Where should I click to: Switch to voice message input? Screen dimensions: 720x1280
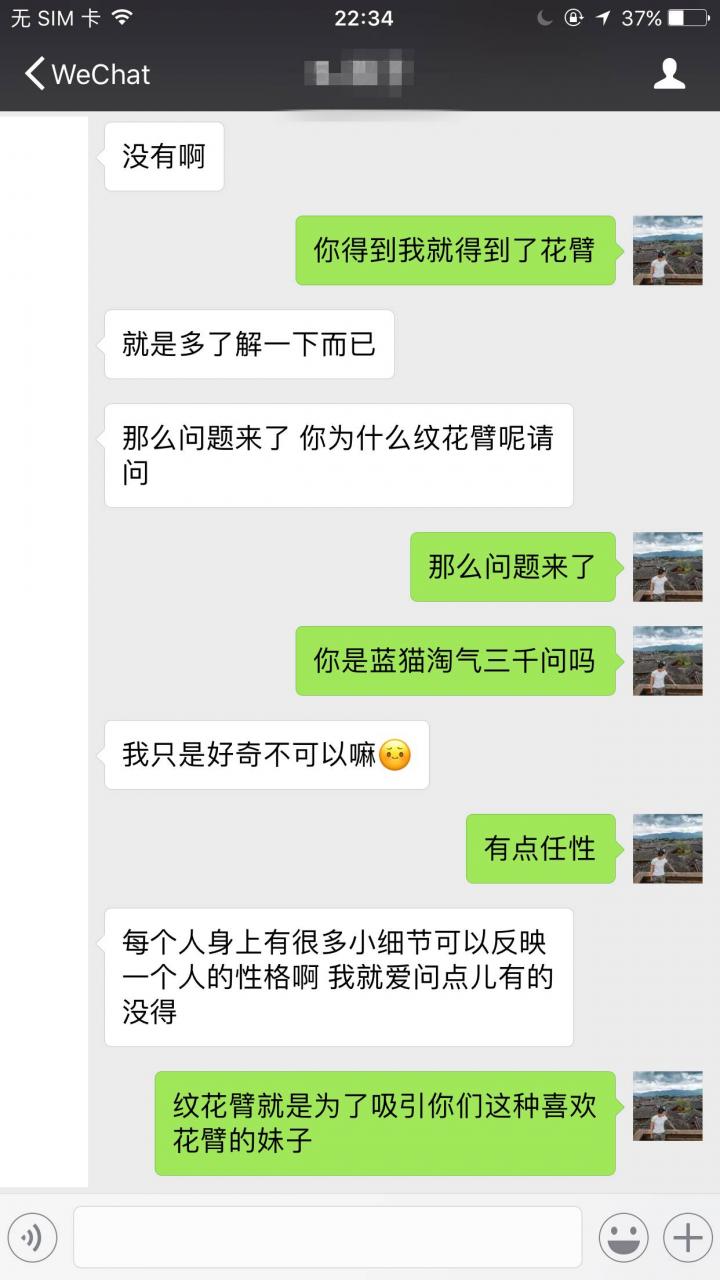[x=32, y=1238]
